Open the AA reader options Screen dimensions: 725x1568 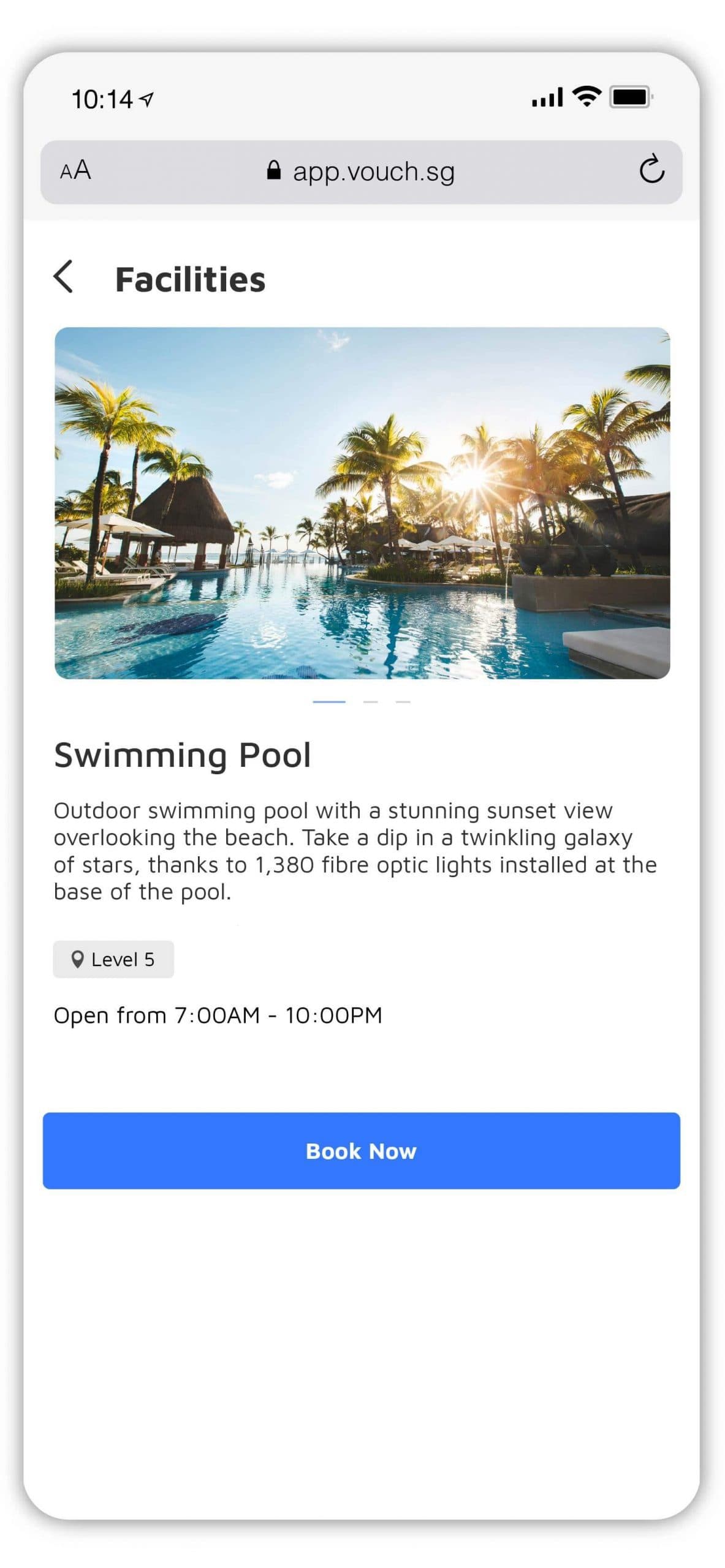click(75, 170)
